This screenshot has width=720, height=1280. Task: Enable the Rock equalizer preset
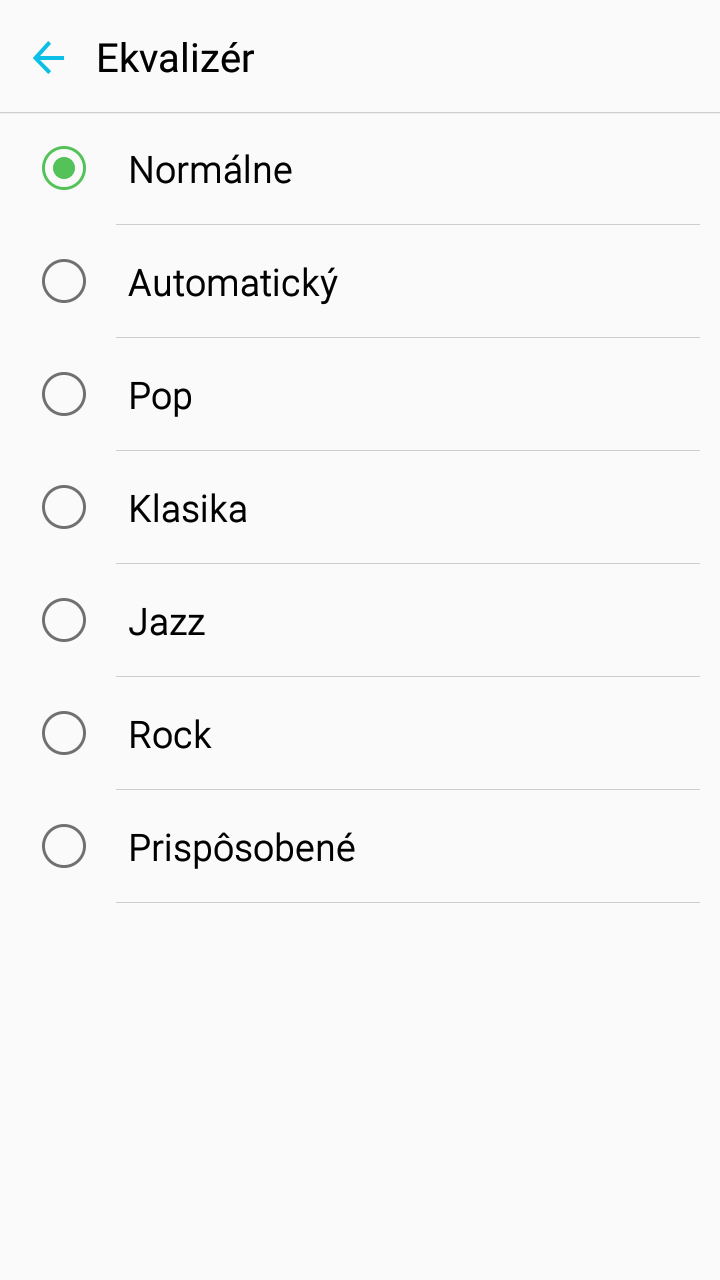(x=360, y=734)
